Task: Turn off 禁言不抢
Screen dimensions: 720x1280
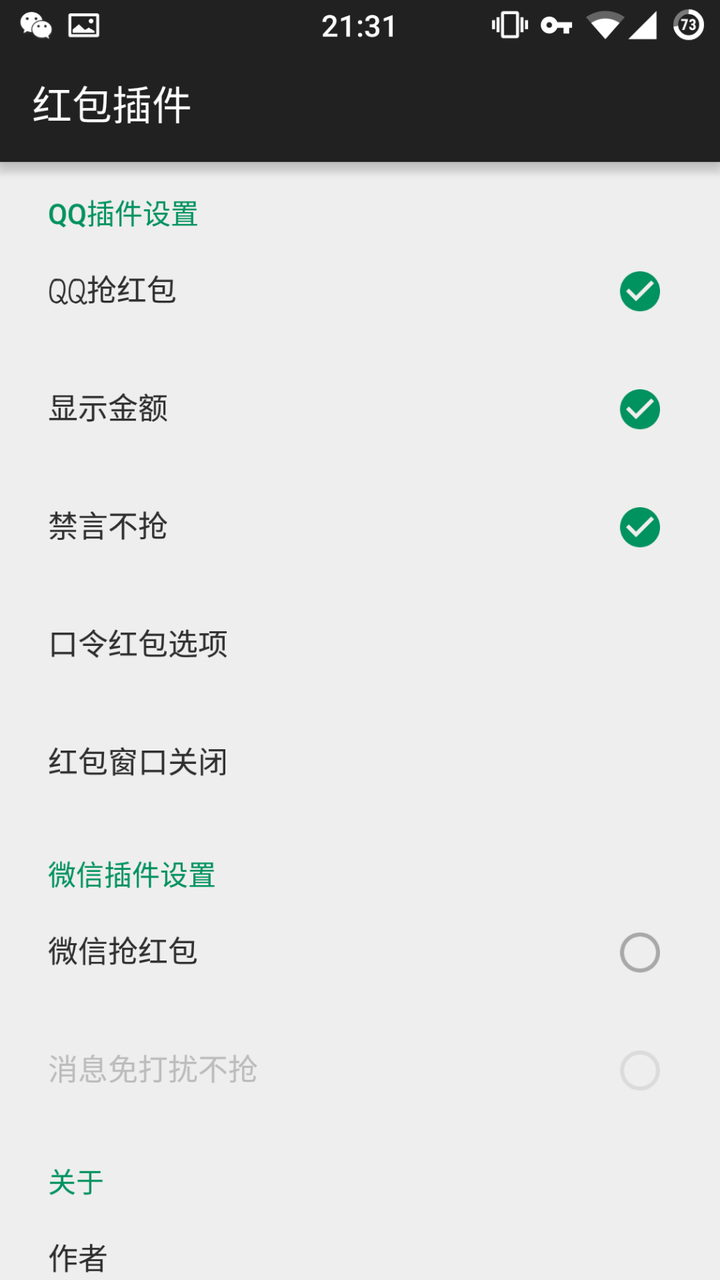Action: [x=639, y=527]
